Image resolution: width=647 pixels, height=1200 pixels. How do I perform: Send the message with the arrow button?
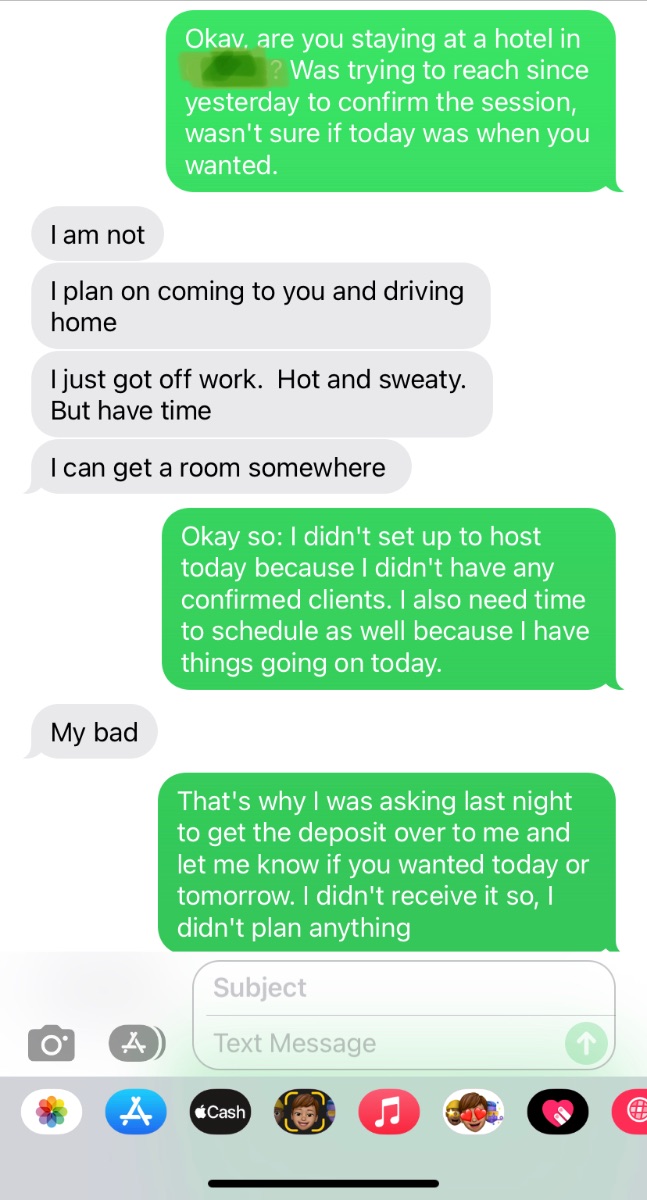(586, 1044)
